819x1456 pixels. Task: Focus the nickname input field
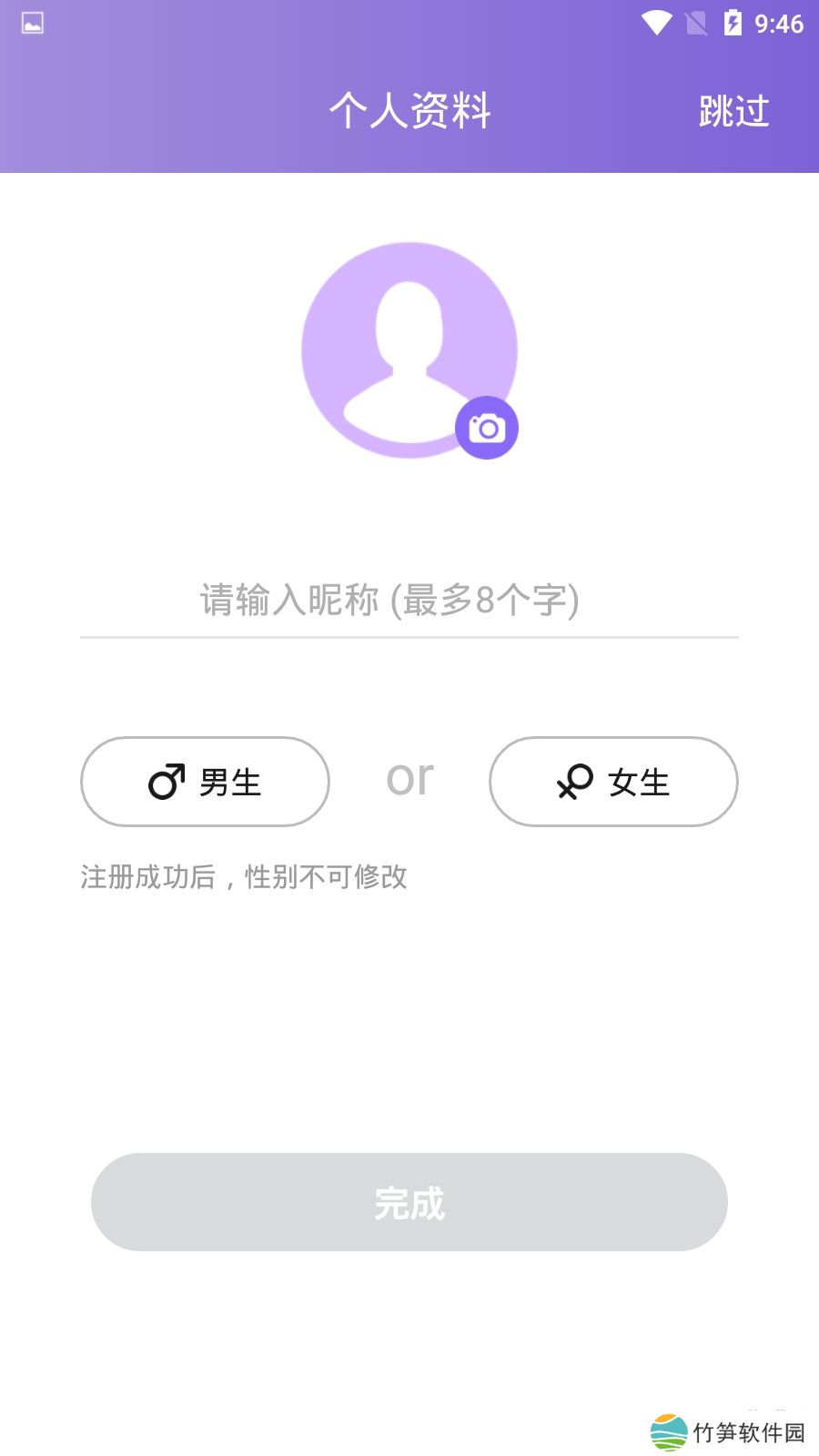point(409,601)
